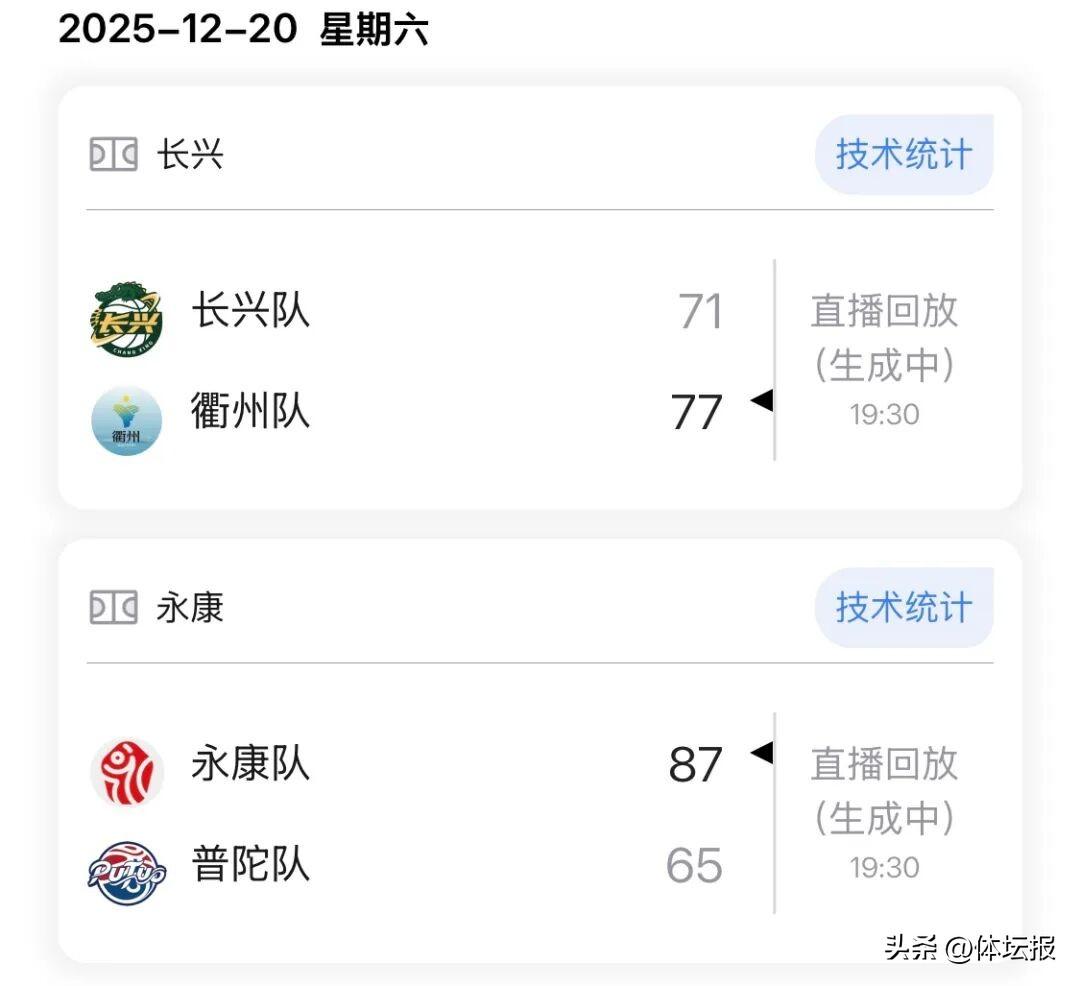Open the 长兴队 vs 衢州队 match card

pos(420,360)
